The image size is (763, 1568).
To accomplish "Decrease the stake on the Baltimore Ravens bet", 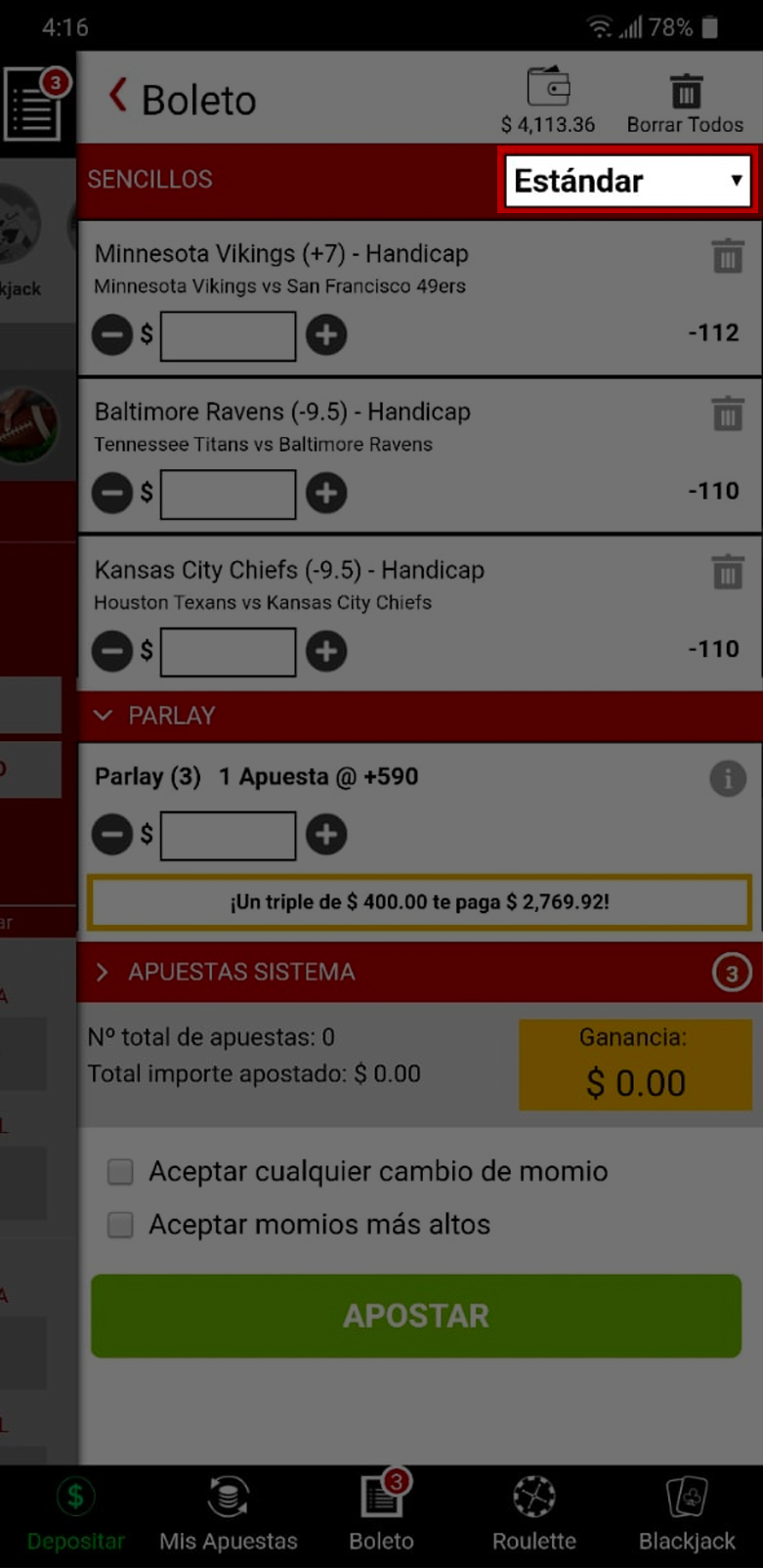I will (112, 494).
